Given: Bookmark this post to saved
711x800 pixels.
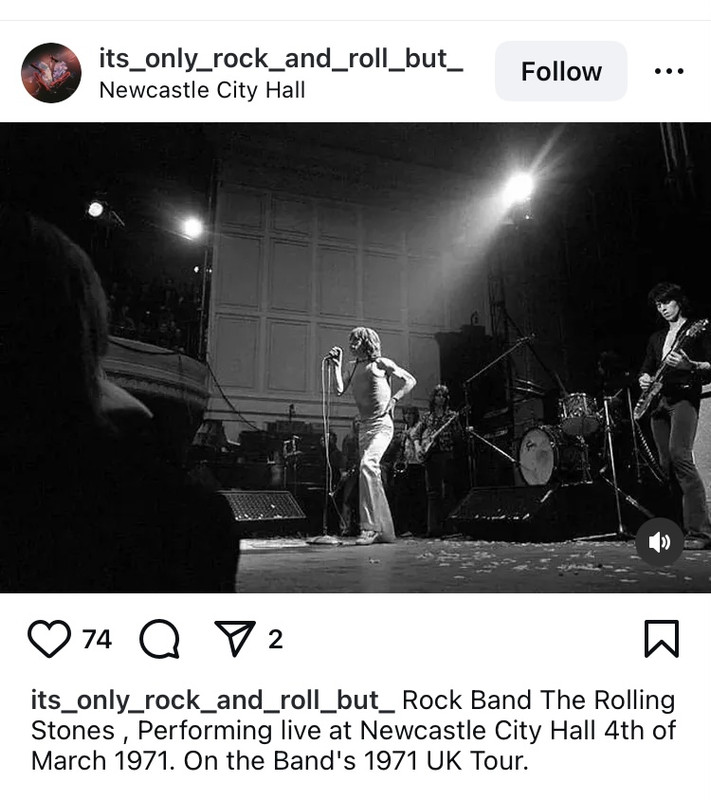Looking at the screenshot, I should pos(661,639).
